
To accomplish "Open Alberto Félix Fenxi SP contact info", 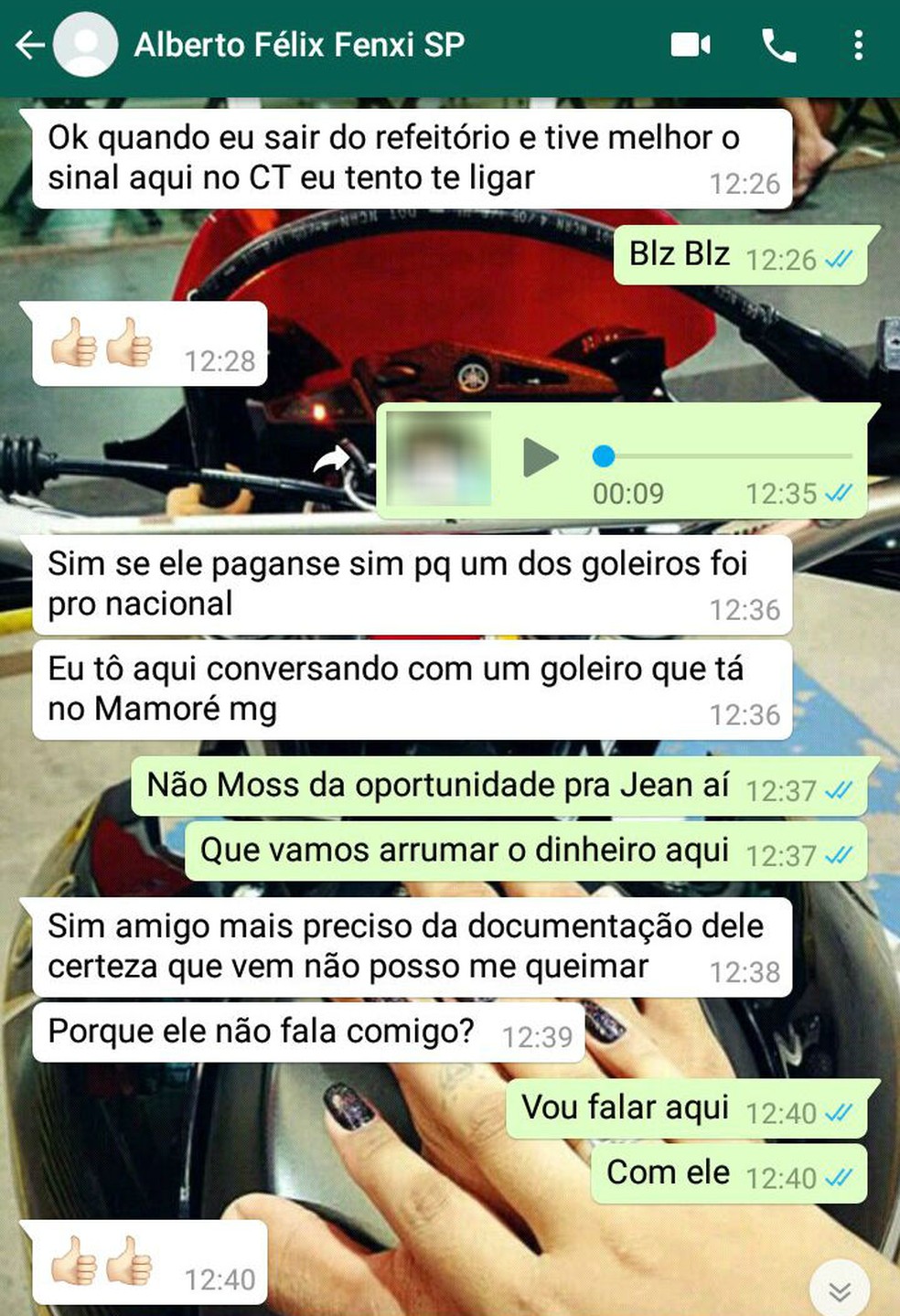I will [x=299, y=44].
